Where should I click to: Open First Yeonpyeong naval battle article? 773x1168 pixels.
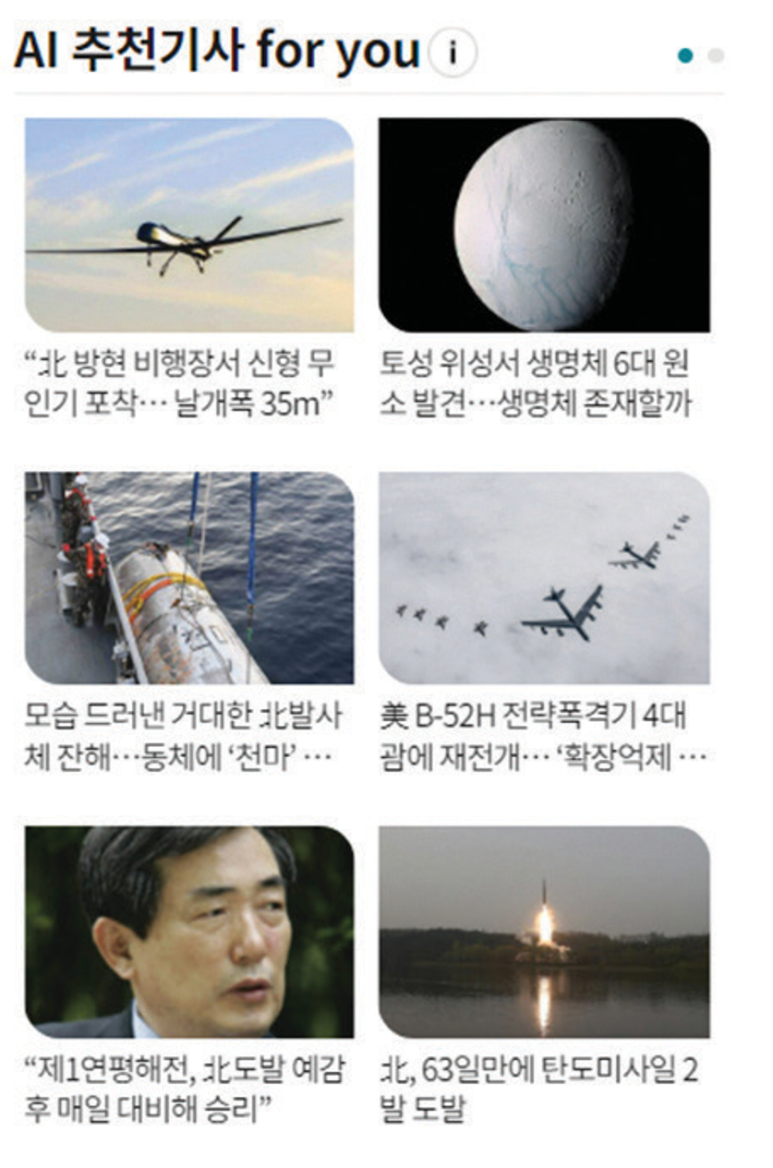pos(189,932)
